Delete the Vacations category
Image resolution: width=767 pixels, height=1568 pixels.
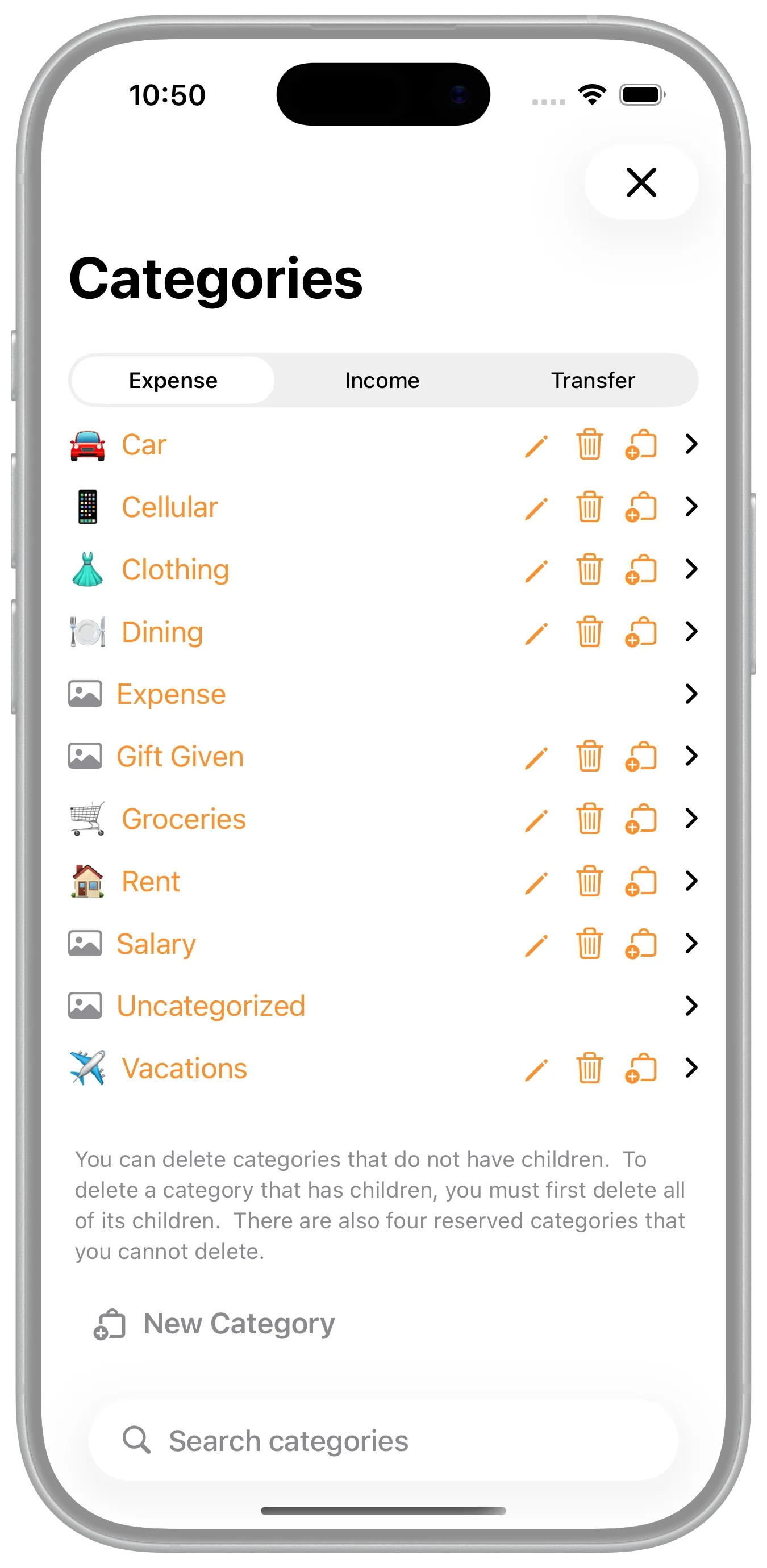tap(589, 1069)
